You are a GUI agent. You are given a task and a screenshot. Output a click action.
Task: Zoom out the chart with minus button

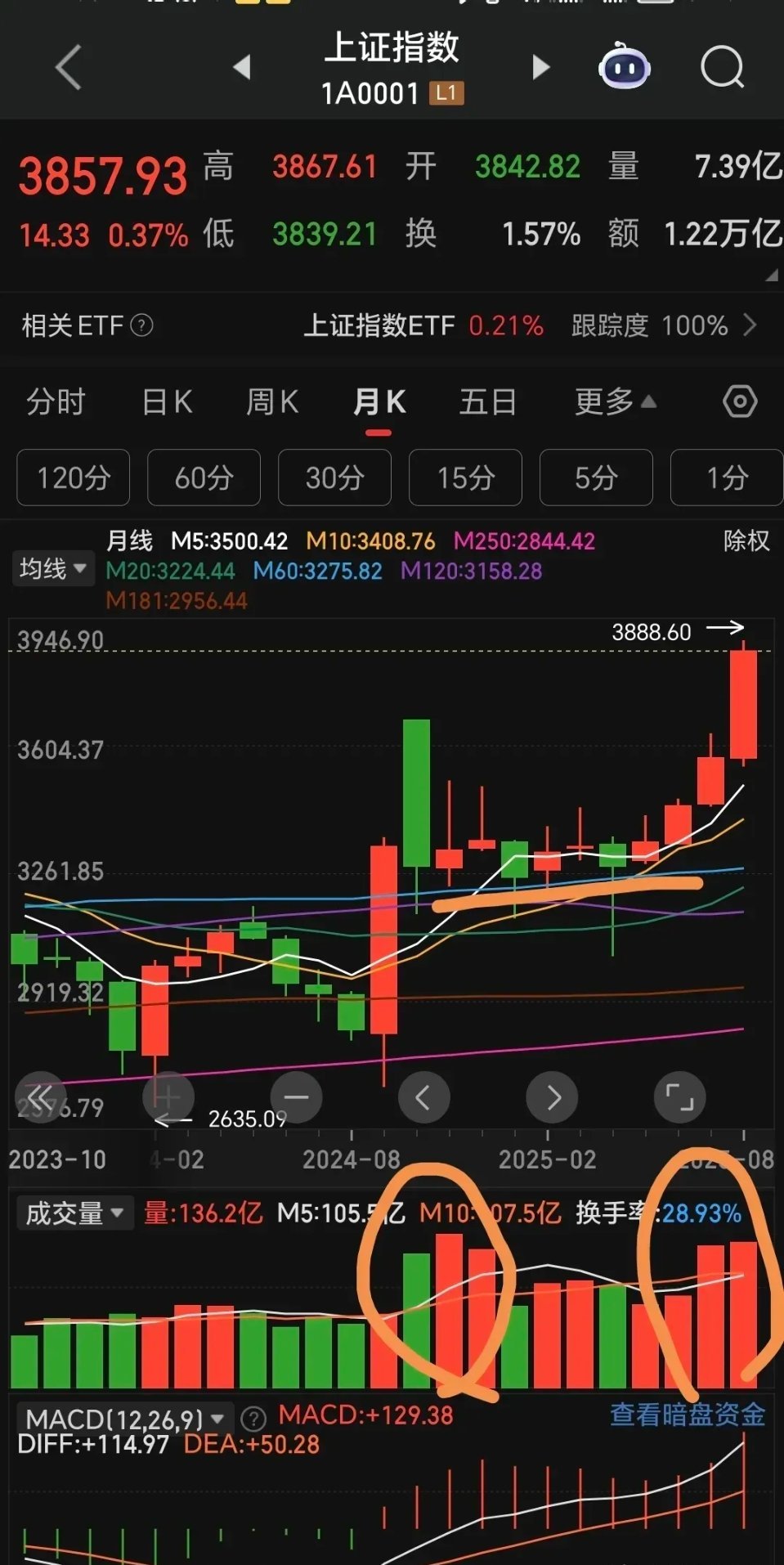[296, 1097]
